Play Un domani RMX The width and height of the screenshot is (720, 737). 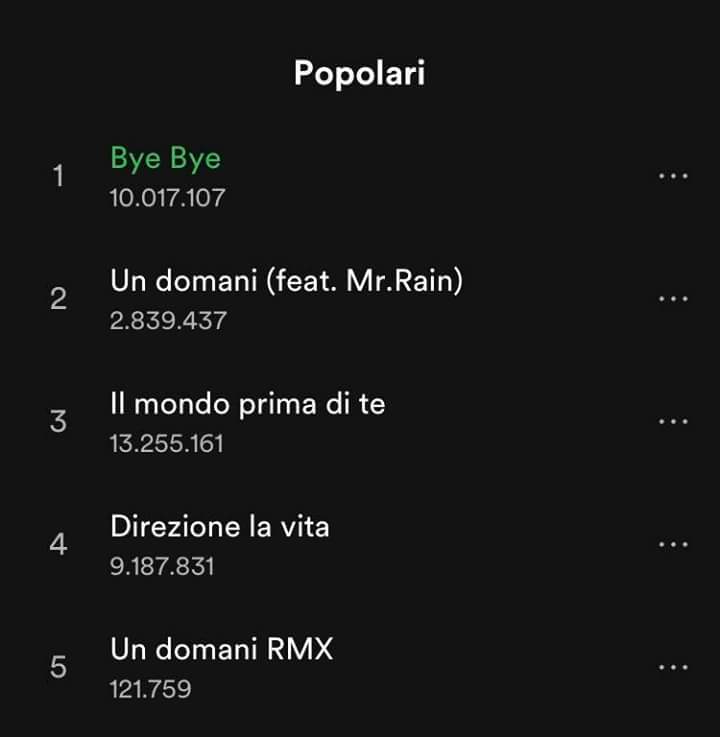(x=221, y=649)
